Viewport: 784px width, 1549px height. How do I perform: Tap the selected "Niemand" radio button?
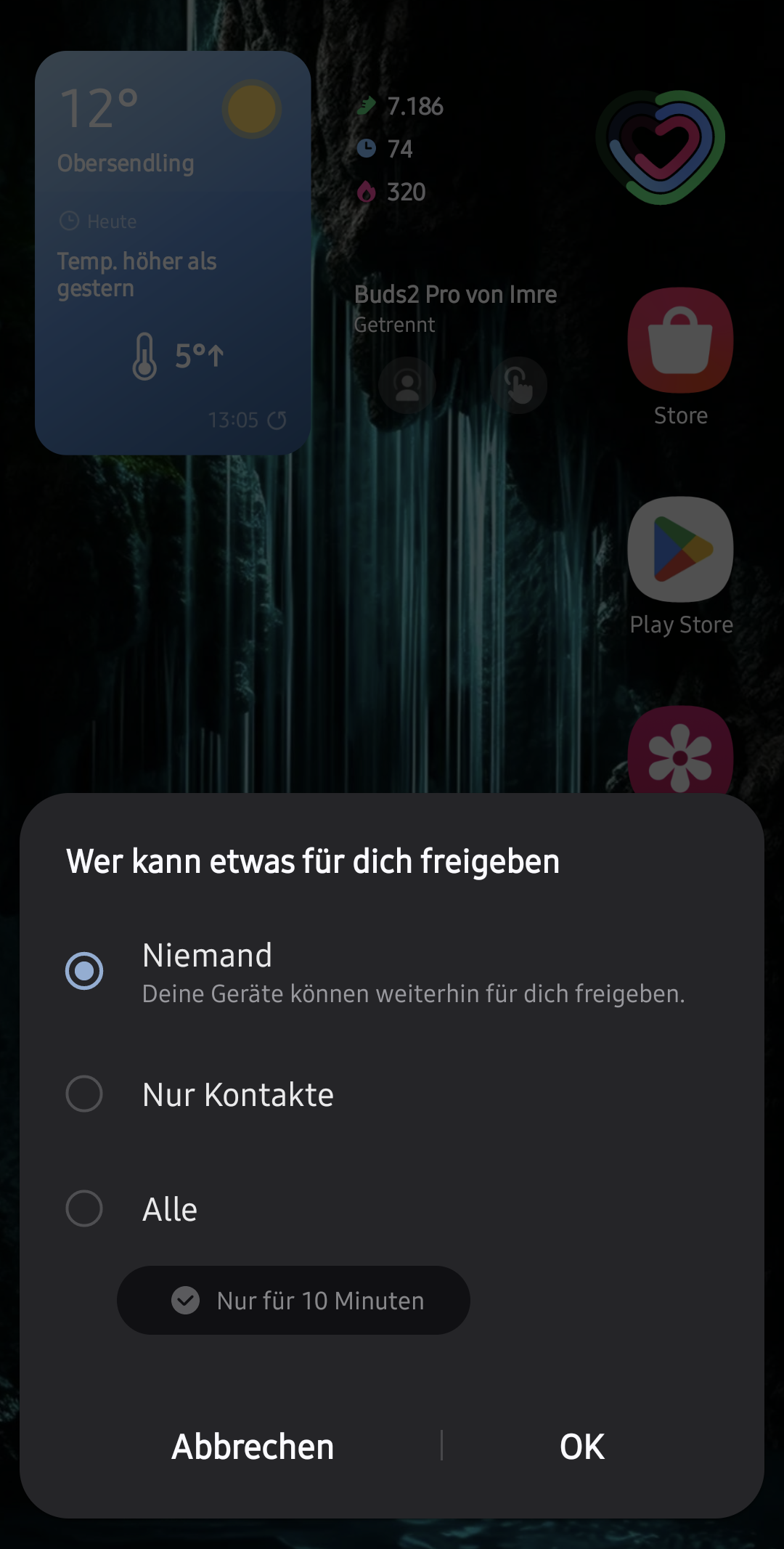pyautogui.click(x=84, y=969)
